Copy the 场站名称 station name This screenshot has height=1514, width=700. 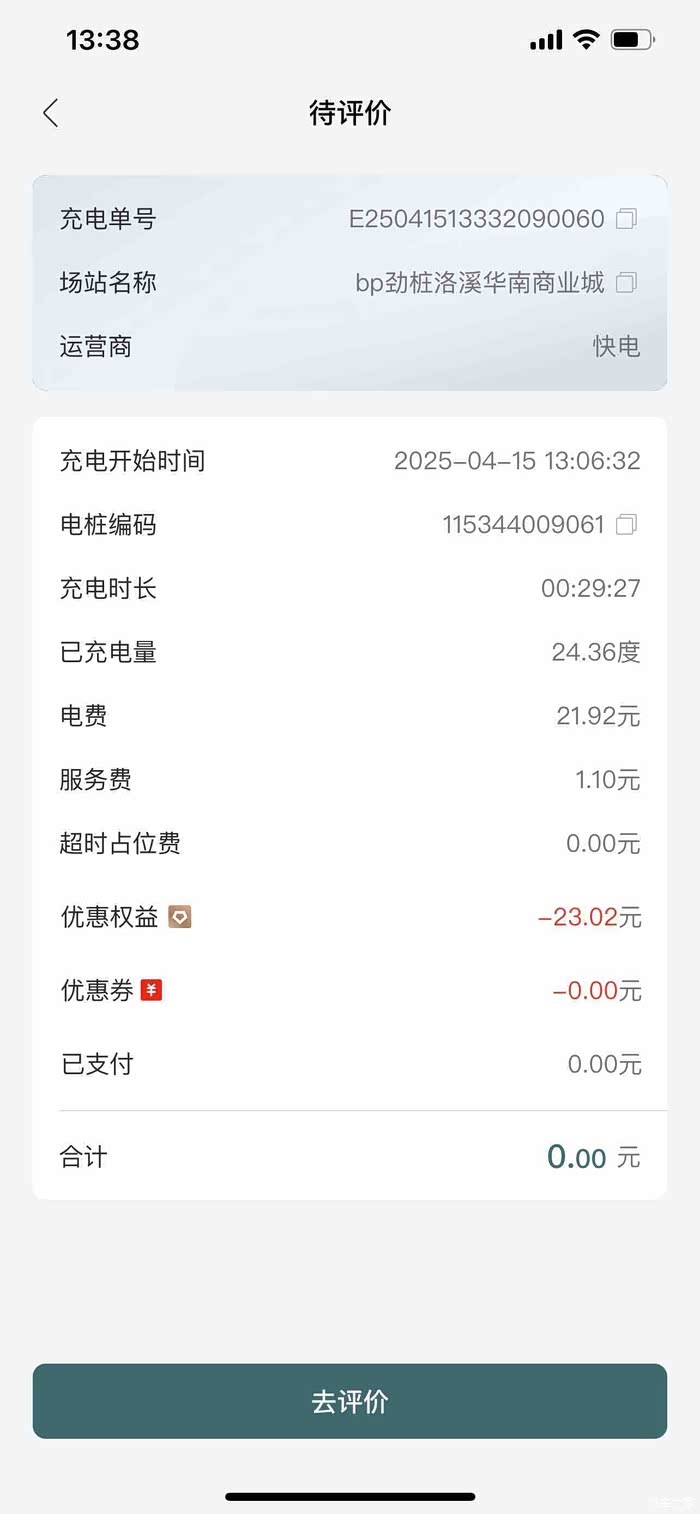pyautogui.click(x=627, y=283)
